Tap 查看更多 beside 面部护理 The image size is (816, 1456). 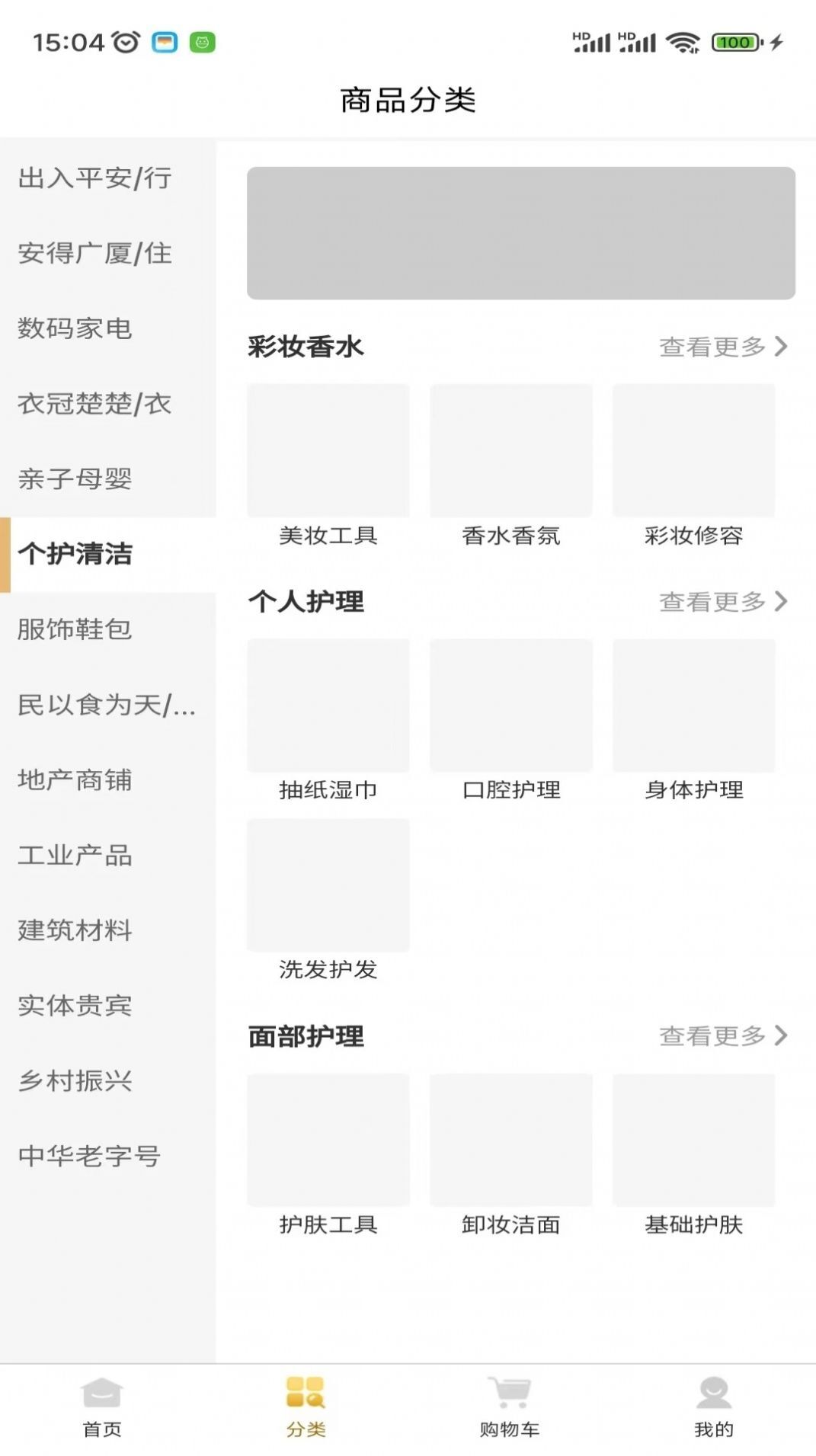[x=710, y=1035]
